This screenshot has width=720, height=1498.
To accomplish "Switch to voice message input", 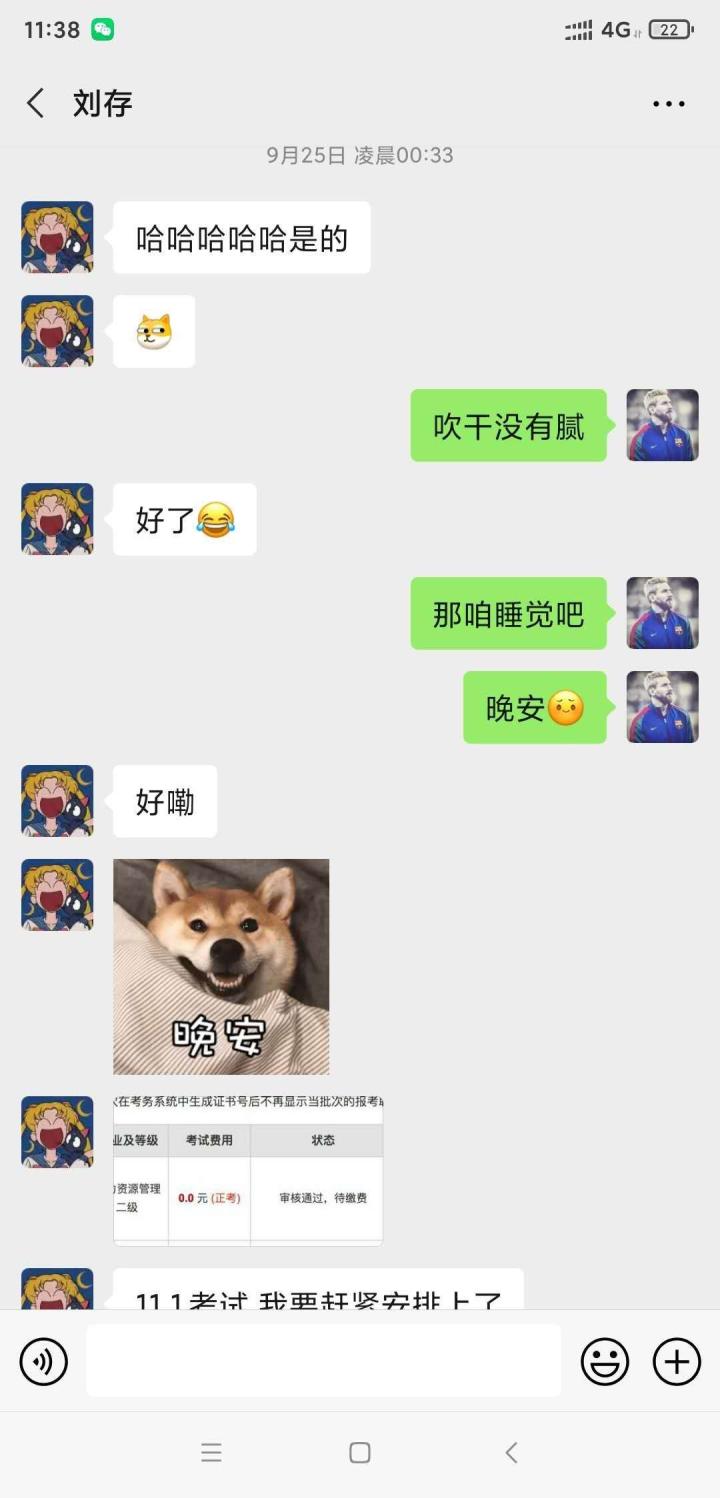I will (x=44, y=1361).
